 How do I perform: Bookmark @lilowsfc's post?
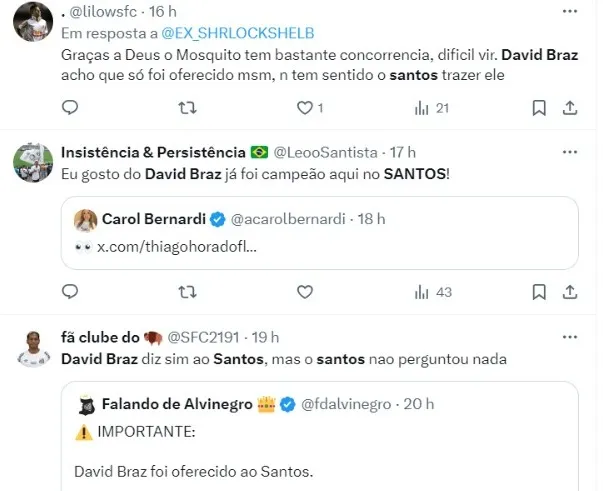point(538,108)
